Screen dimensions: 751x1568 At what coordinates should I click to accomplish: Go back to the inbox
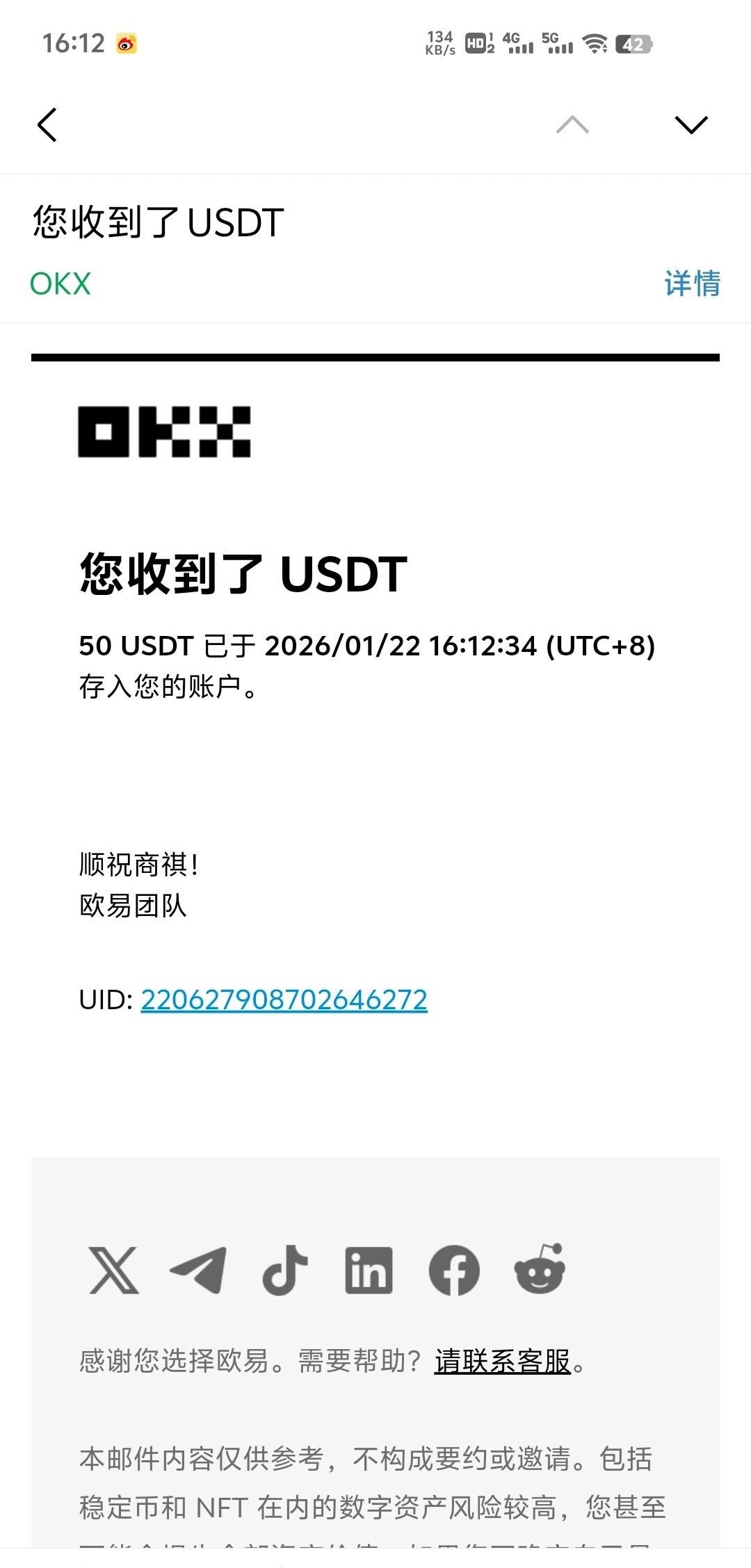[47, 125]
